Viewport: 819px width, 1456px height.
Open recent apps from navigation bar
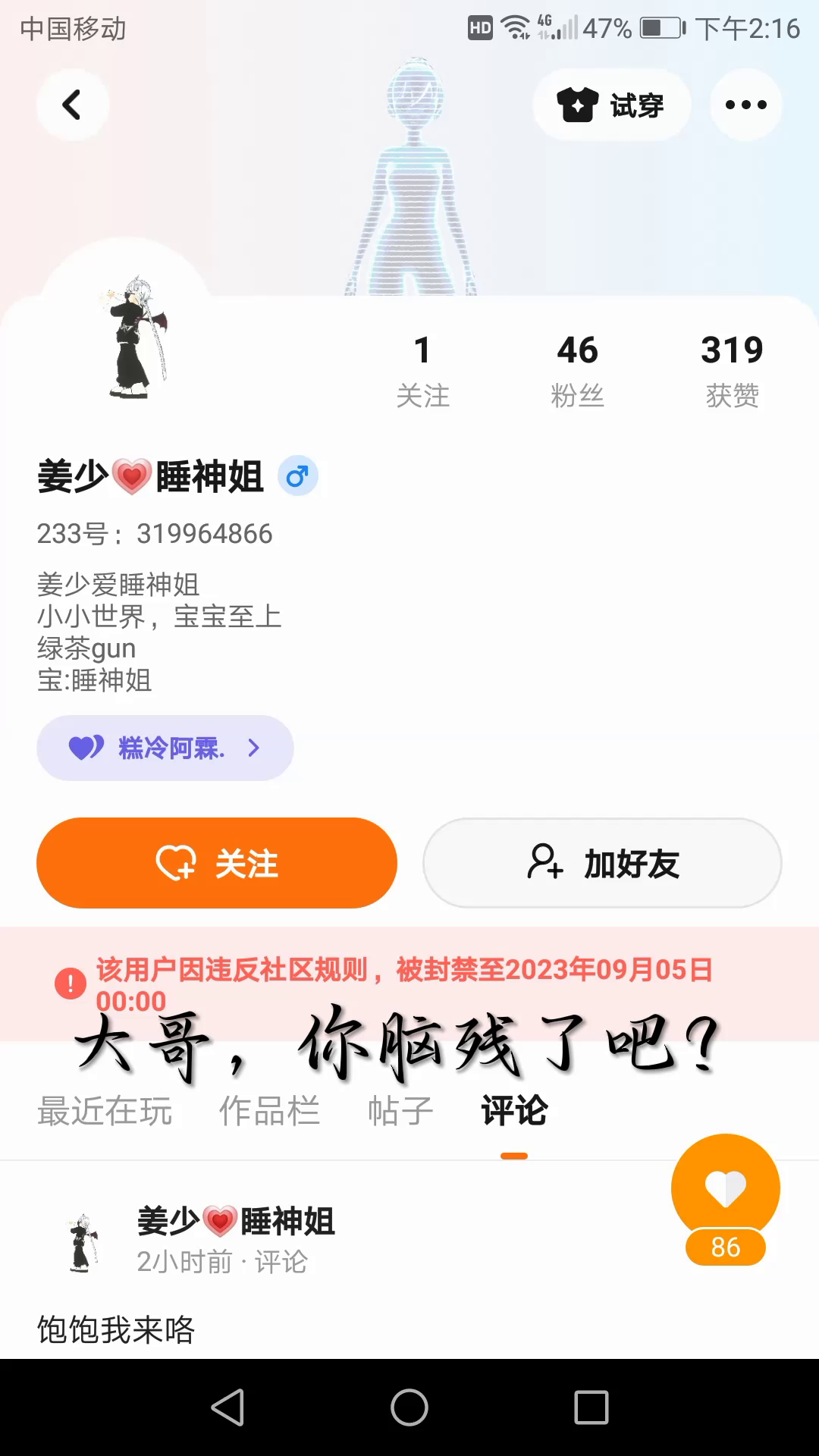click(x=591, y=1408)
